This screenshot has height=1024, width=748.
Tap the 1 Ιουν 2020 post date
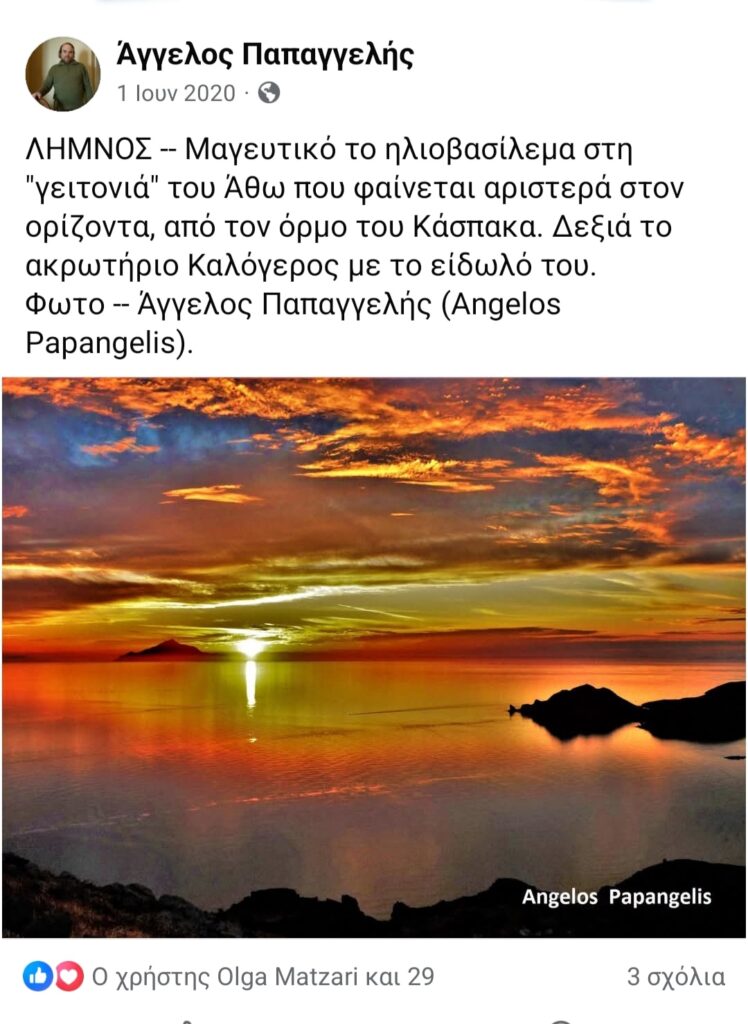pos(176,94)
